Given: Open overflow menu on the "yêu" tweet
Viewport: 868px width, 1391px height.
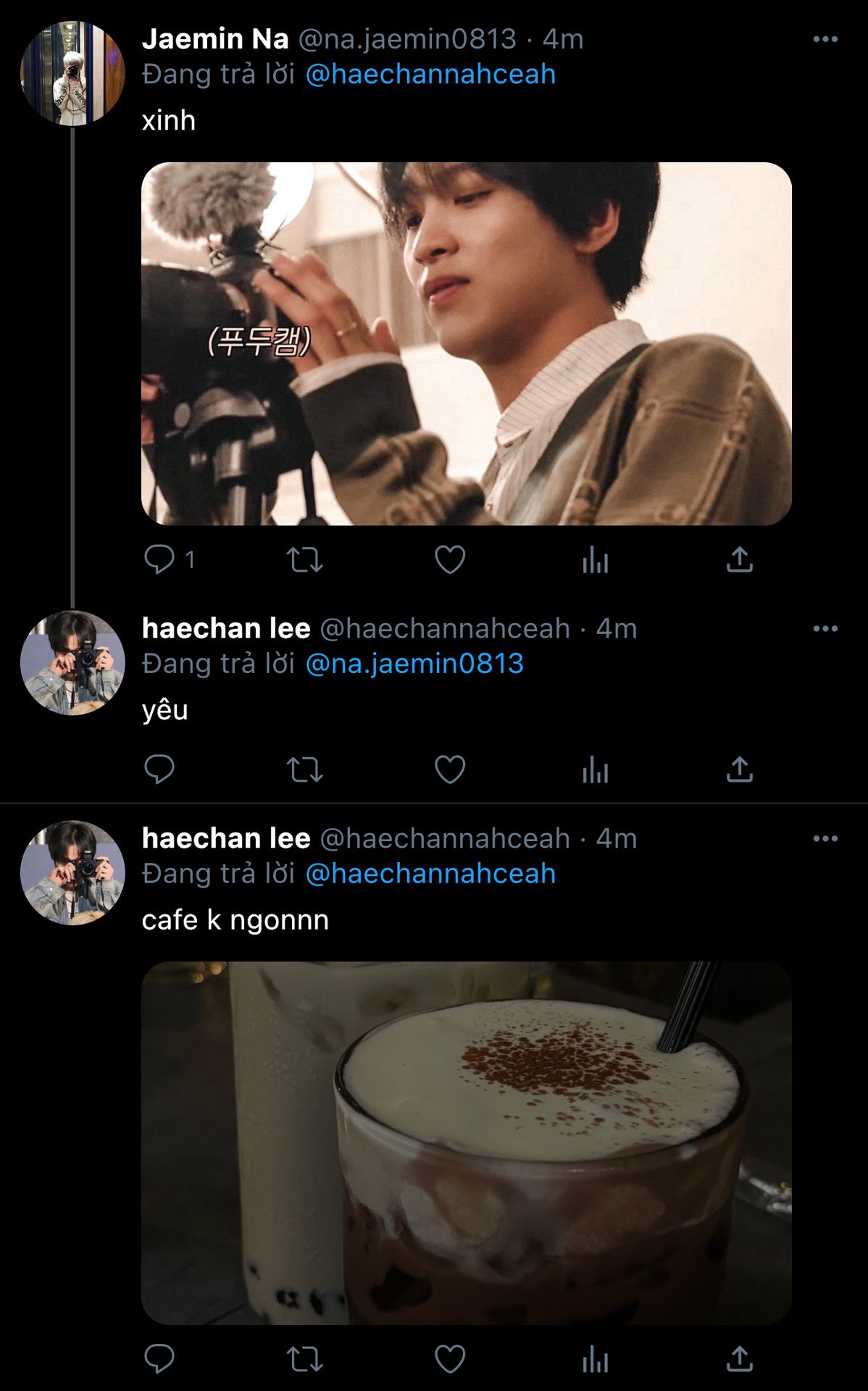Looking at the screenshot, I should (825, 629).
